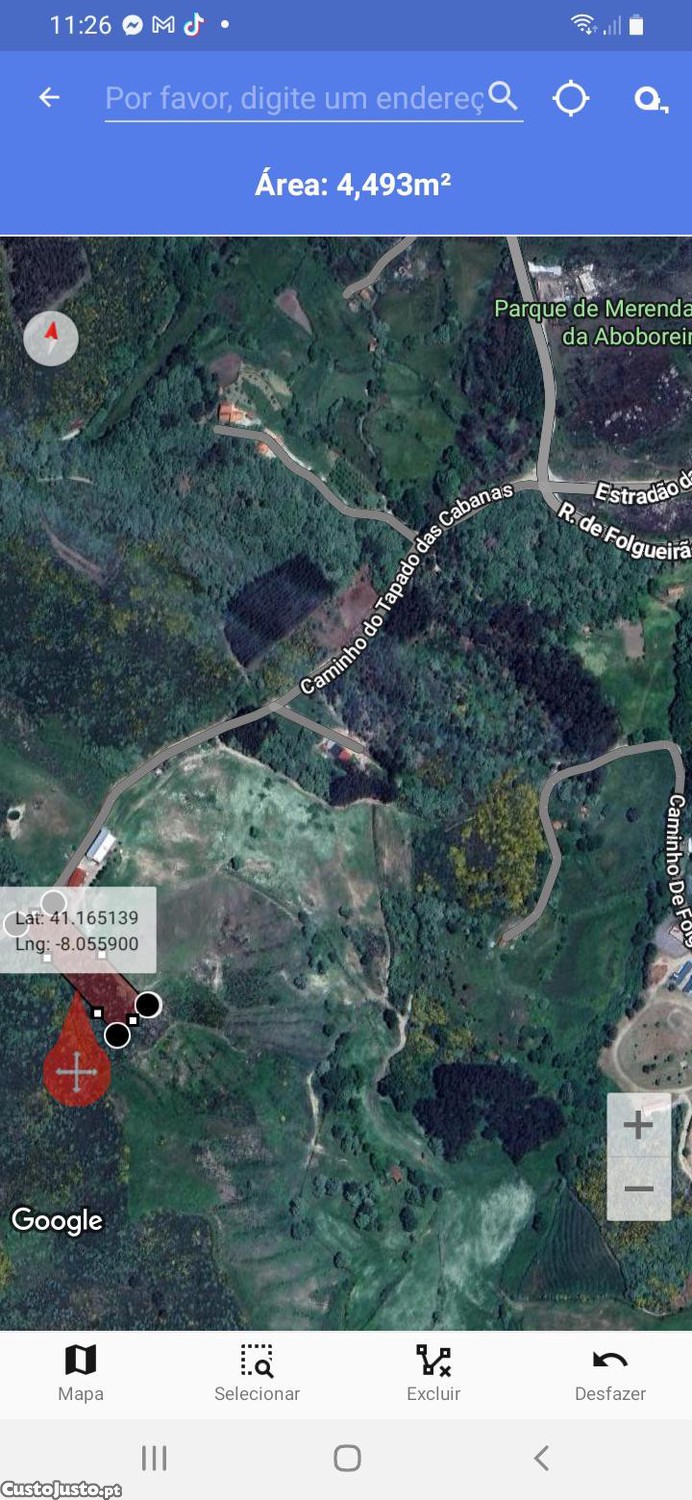Screen dimensions: 692x1500
Task: Tap Excluir to delete points
Action: coord(433,1373)
